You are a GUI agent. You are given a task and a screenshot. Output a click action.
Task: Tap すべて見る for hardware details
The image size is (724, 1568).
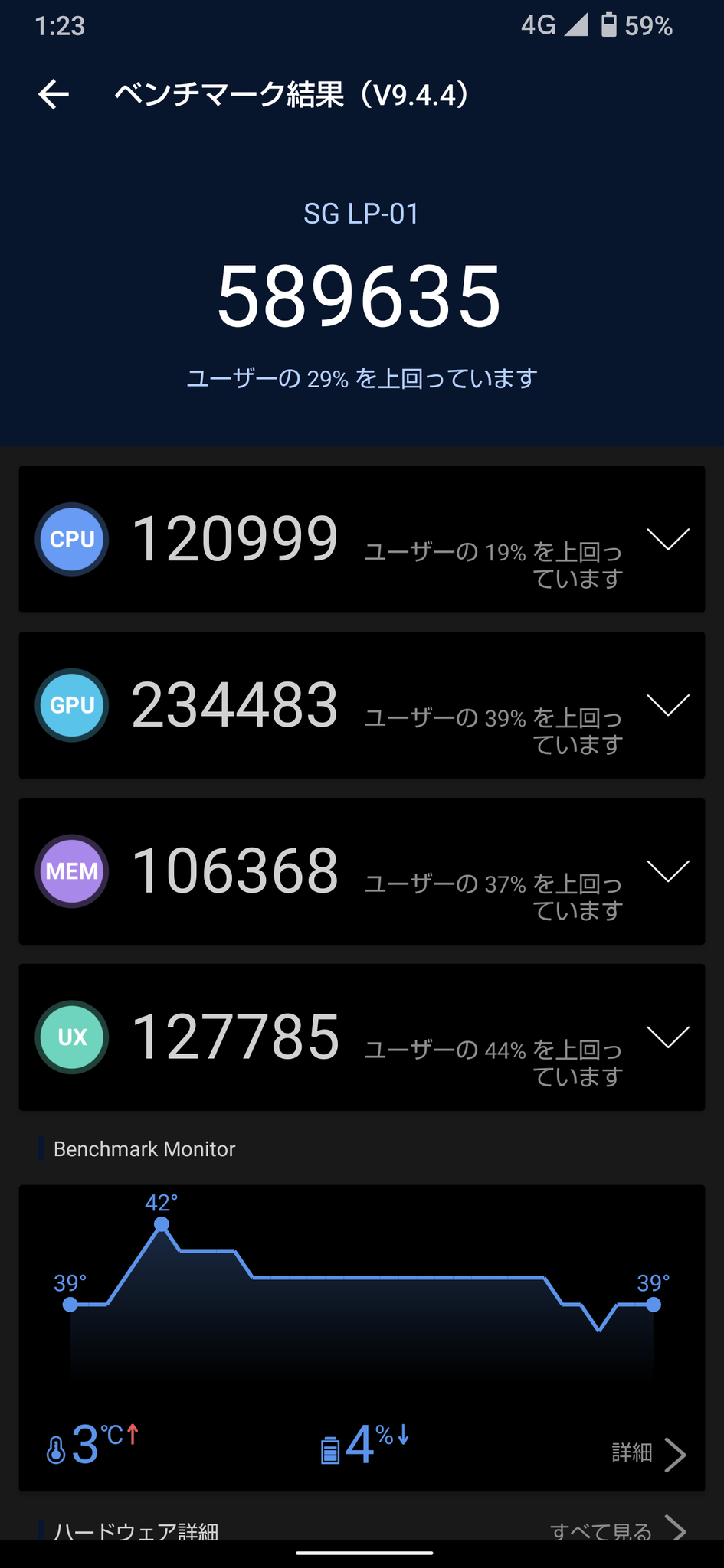(x=617, y=1530)
